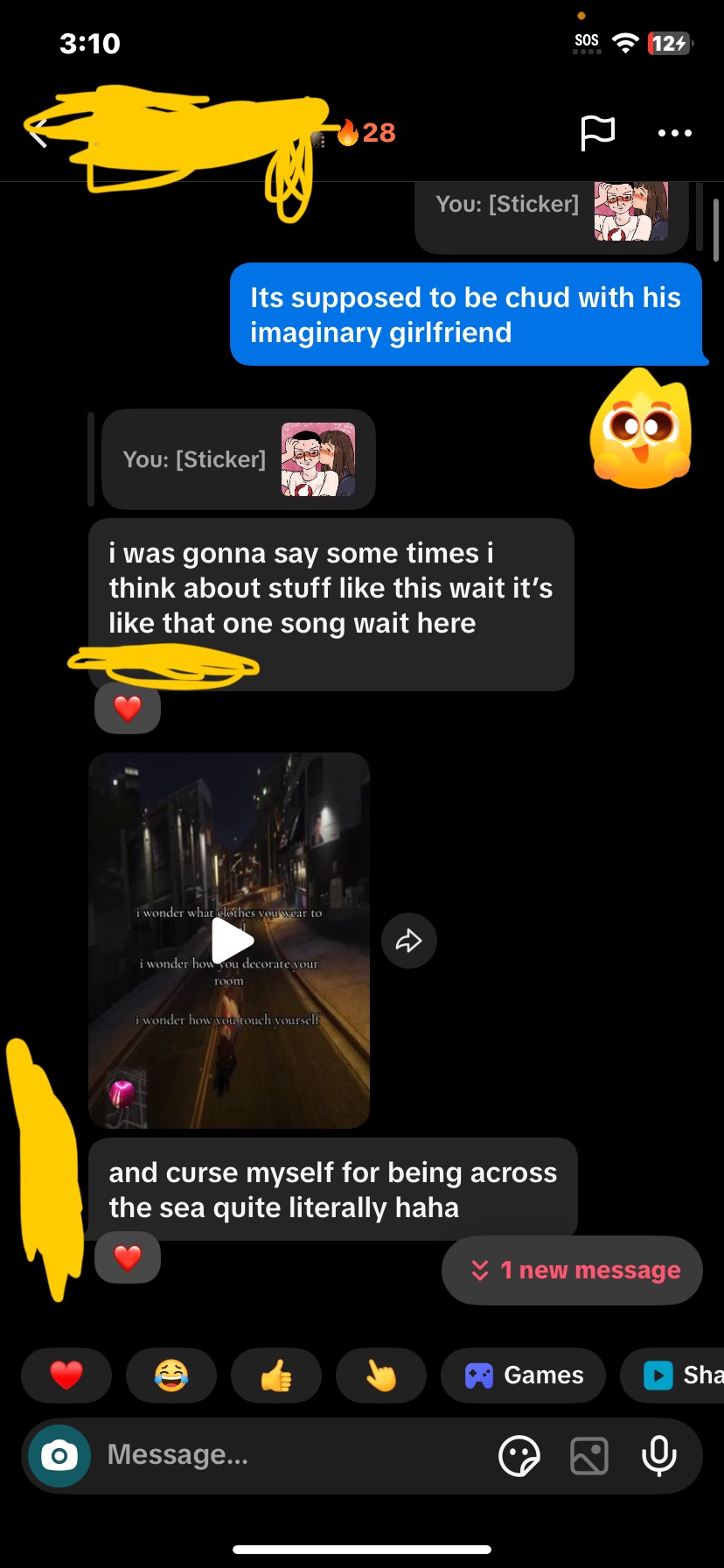Image resolution: width=724 pixels, height=1568 pixels.
Task: Record a voice message with the microphone
Action: [x=659, y=1456]
